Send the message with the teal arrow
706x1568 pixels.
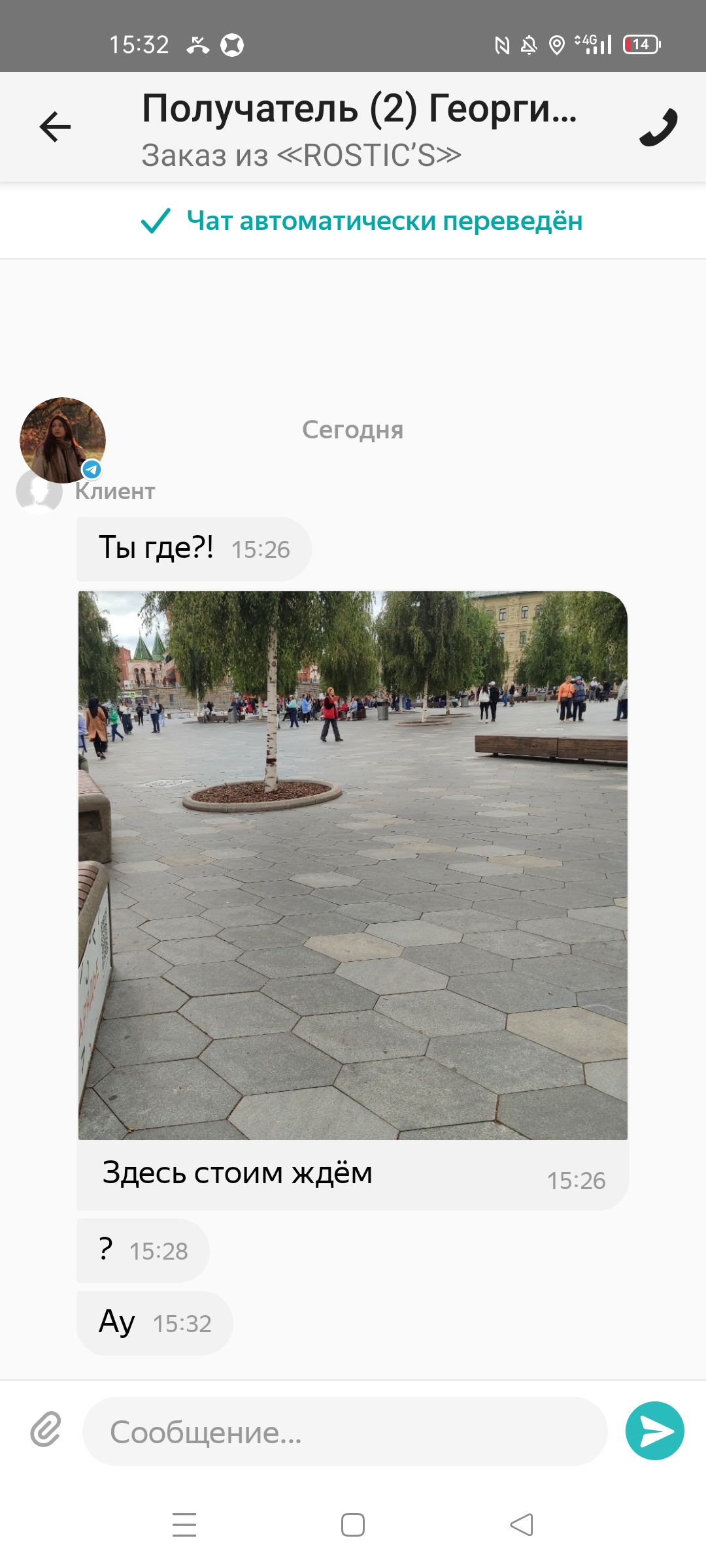click(654, 1431)
